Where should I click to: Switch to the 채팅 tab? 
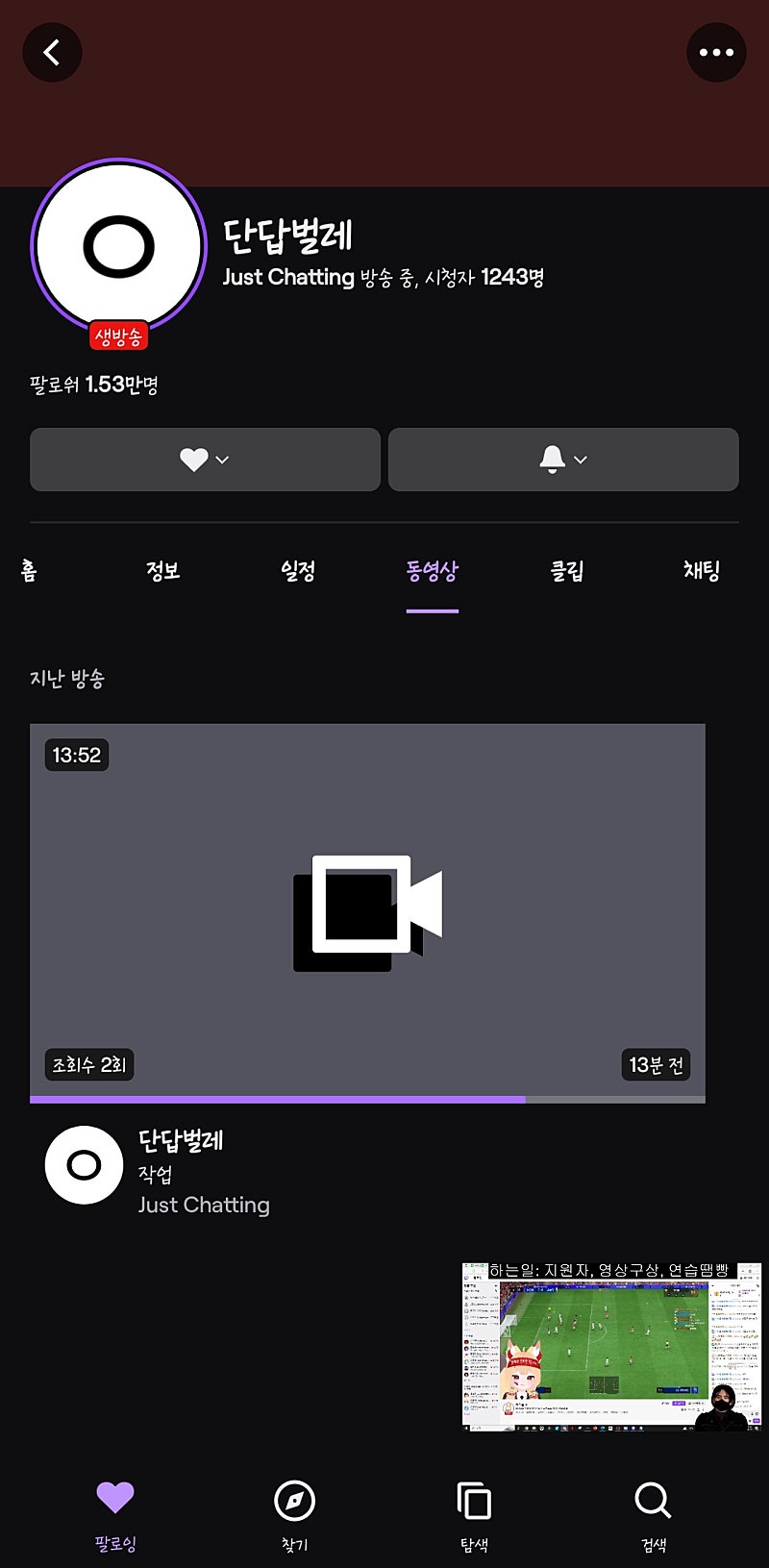coord(701,571)
